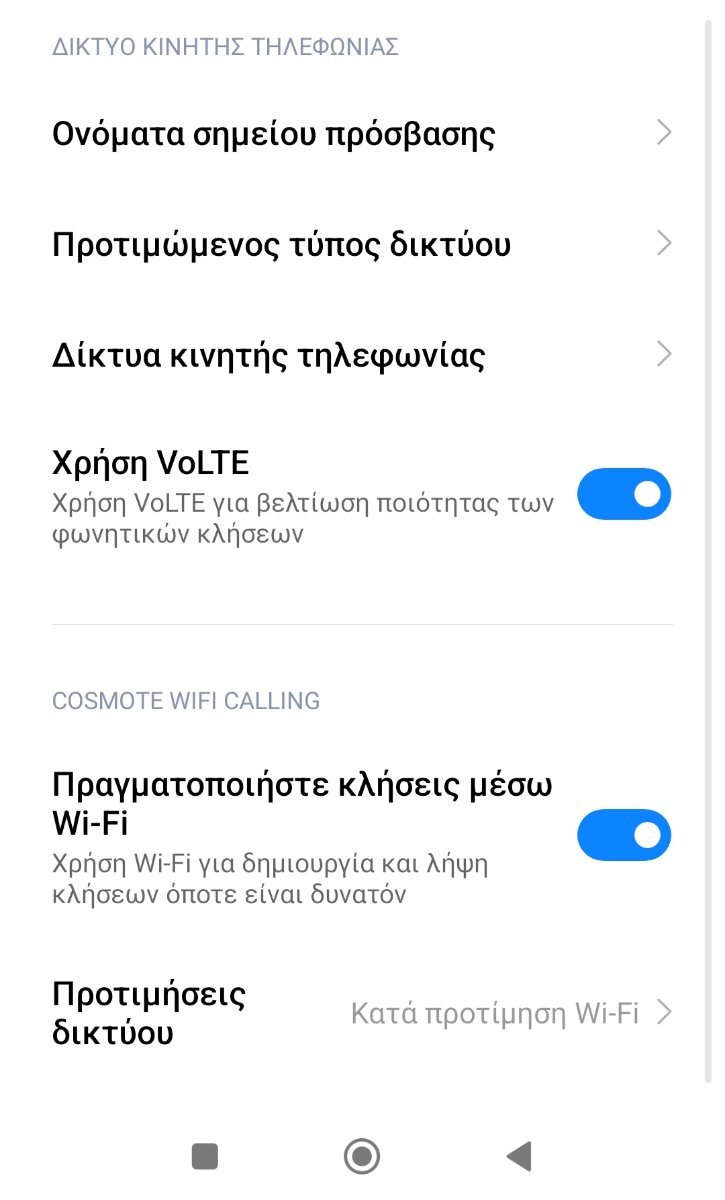Open Δίκτυα κινητής τηλεφωνίας row
The image size is (725, 1200).
(x=362, y=355)
